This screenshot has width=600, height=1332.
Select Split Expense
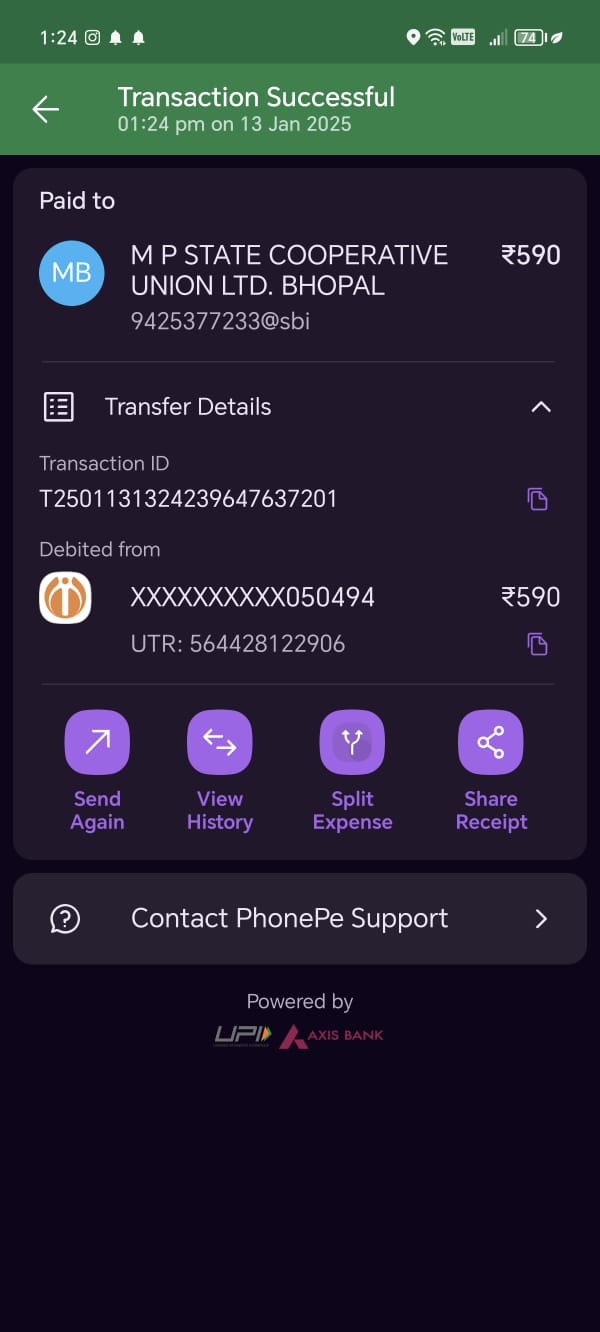(352, 771)
